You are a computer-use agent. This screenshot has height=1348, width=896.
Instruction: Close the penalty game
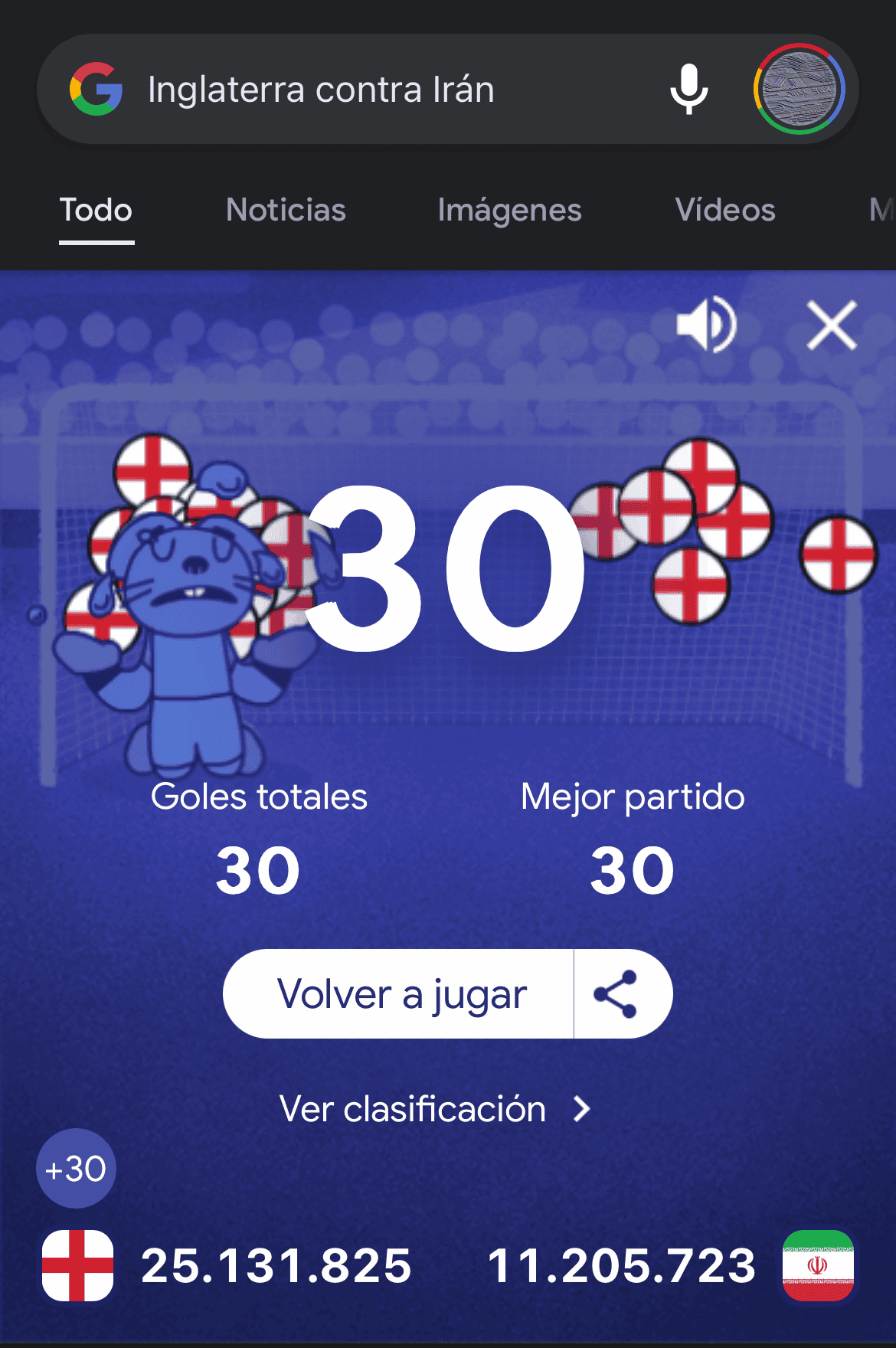pos(832,325)
